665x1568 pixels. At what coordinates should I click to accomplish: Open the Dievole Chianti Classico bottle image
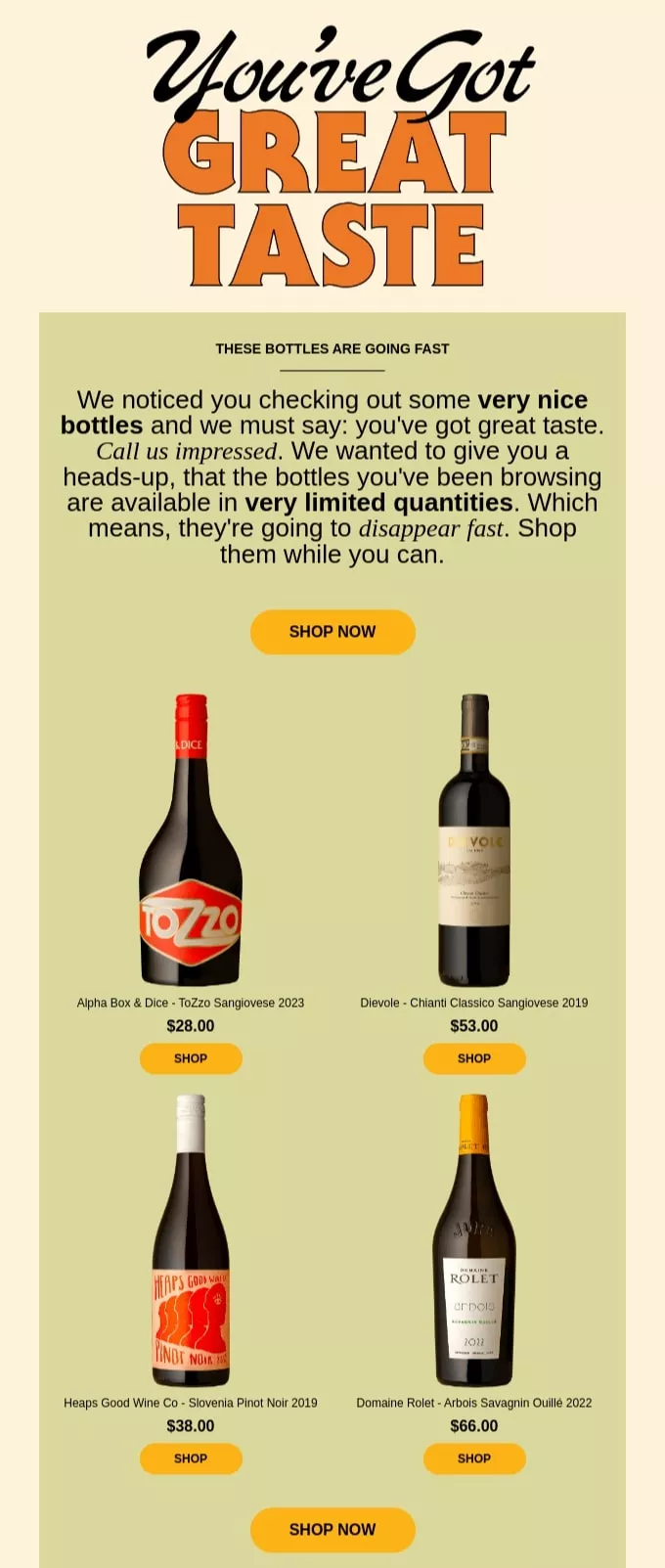[x=474, y=841]
